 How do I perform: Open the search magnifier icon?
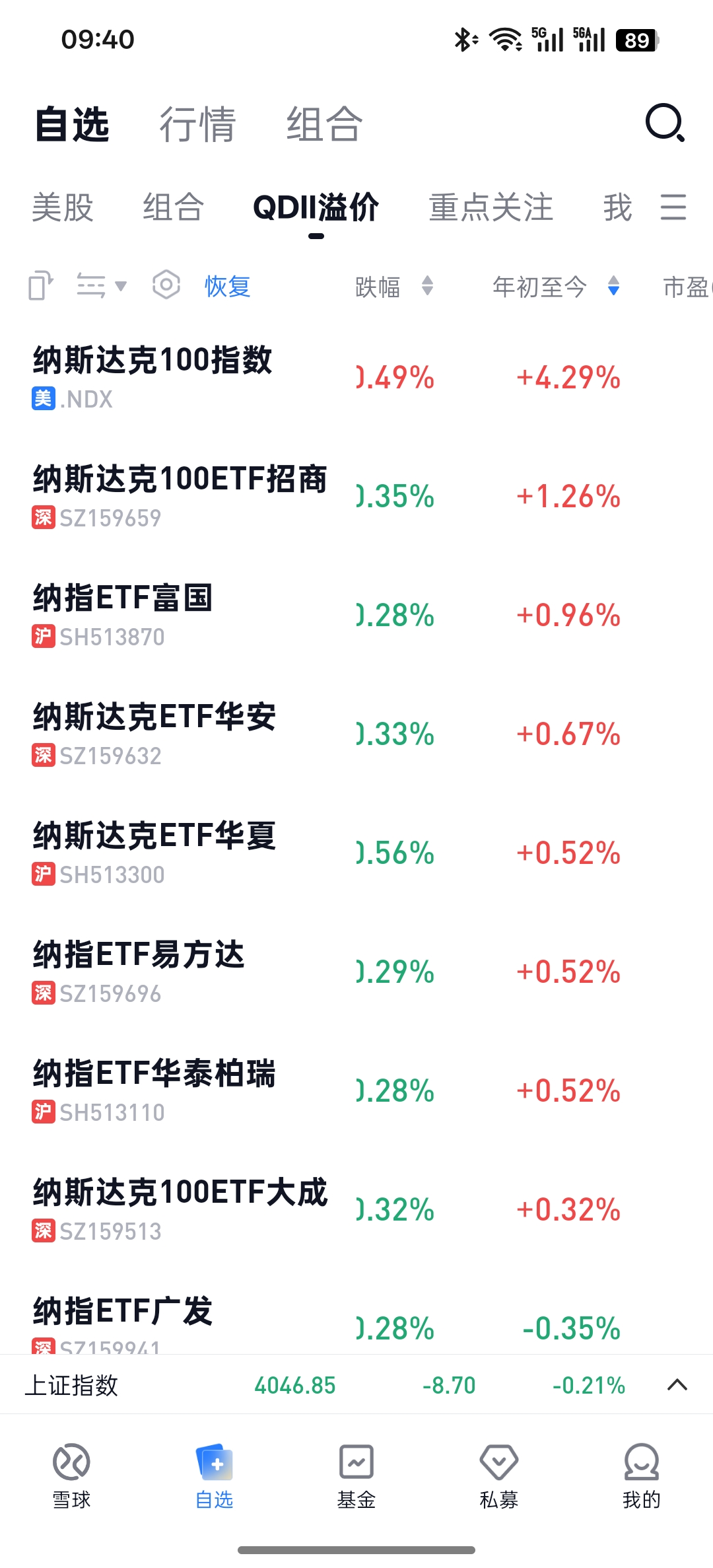664,123
